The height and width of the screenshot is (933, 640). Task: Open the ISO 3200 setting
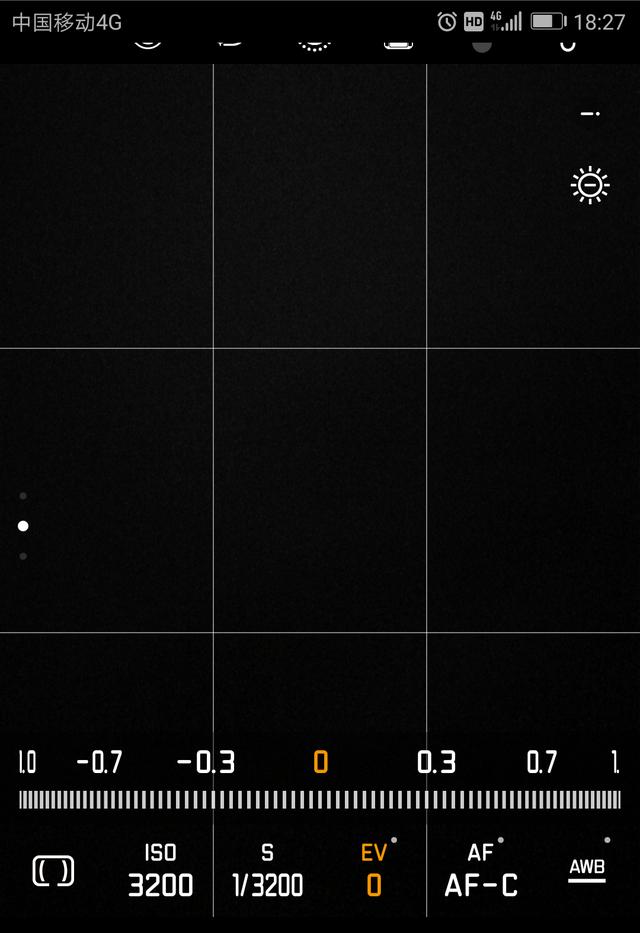click(160, 870)
